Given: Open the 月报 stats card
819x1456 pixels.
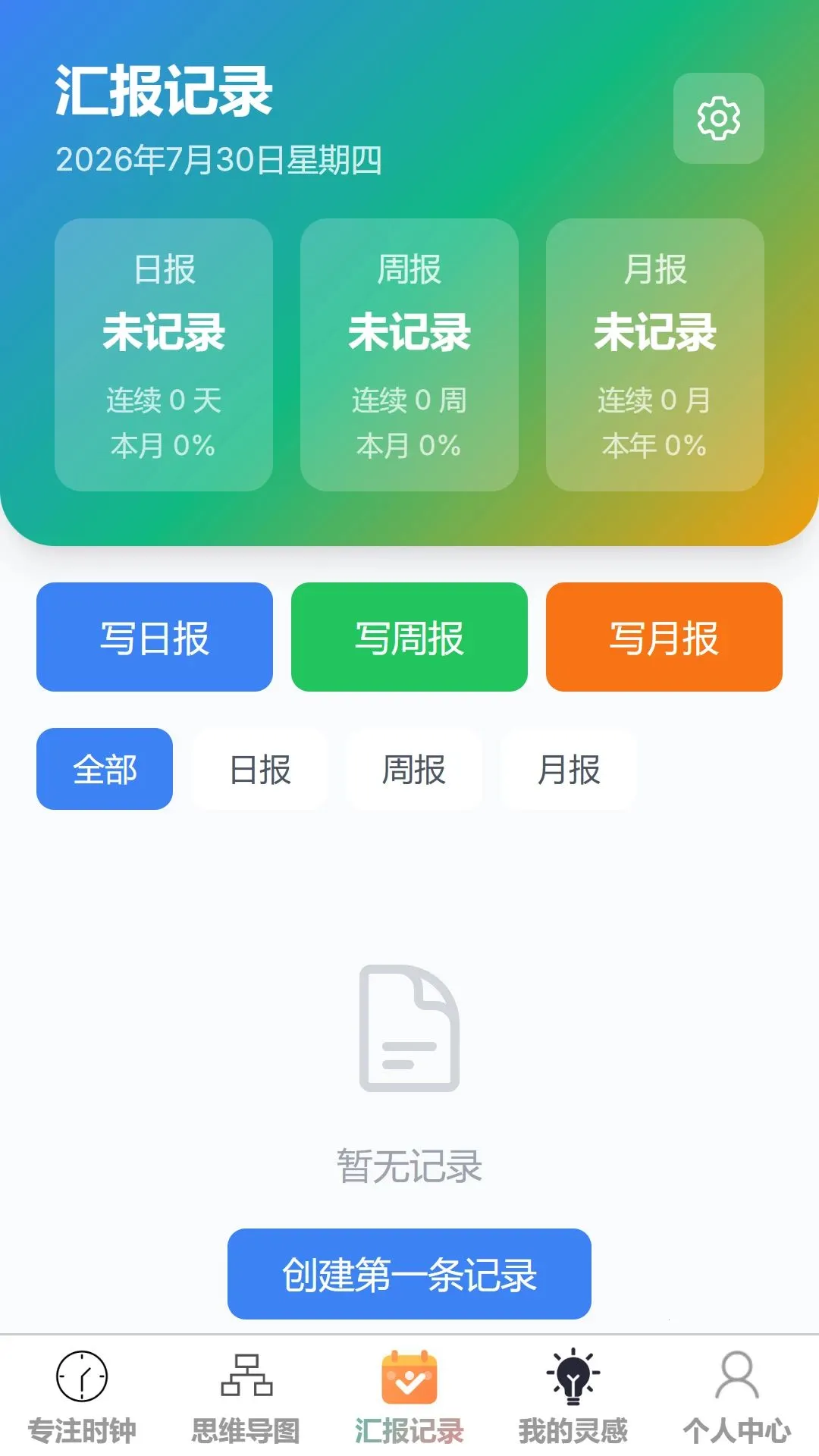Looking at the screenshot, I should pyautogui.click(x=655, y=355).
